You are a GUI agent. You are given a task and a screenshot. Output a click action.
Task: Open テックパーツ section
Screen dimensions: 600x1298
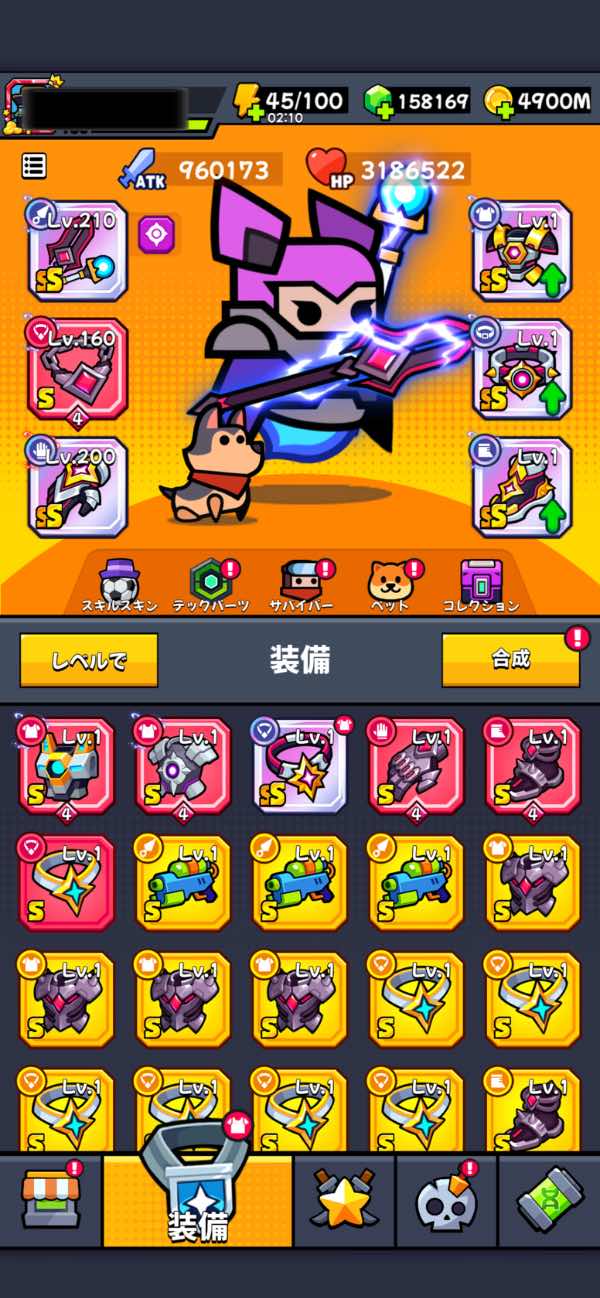[x=210, y=585]
